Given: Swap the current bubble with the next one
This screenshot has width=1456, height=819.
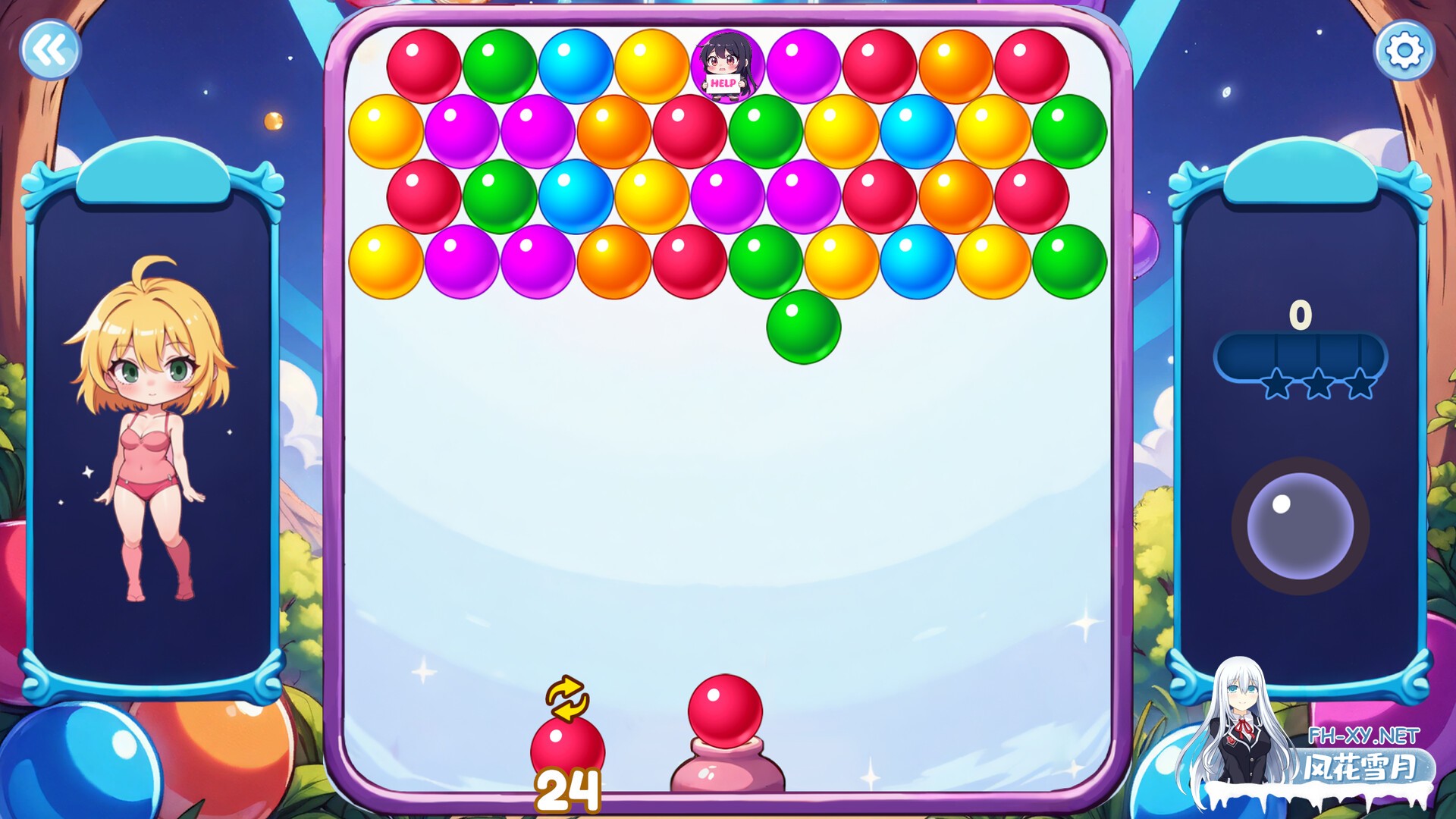Looking at the screenshot, I should coord(567,698).
